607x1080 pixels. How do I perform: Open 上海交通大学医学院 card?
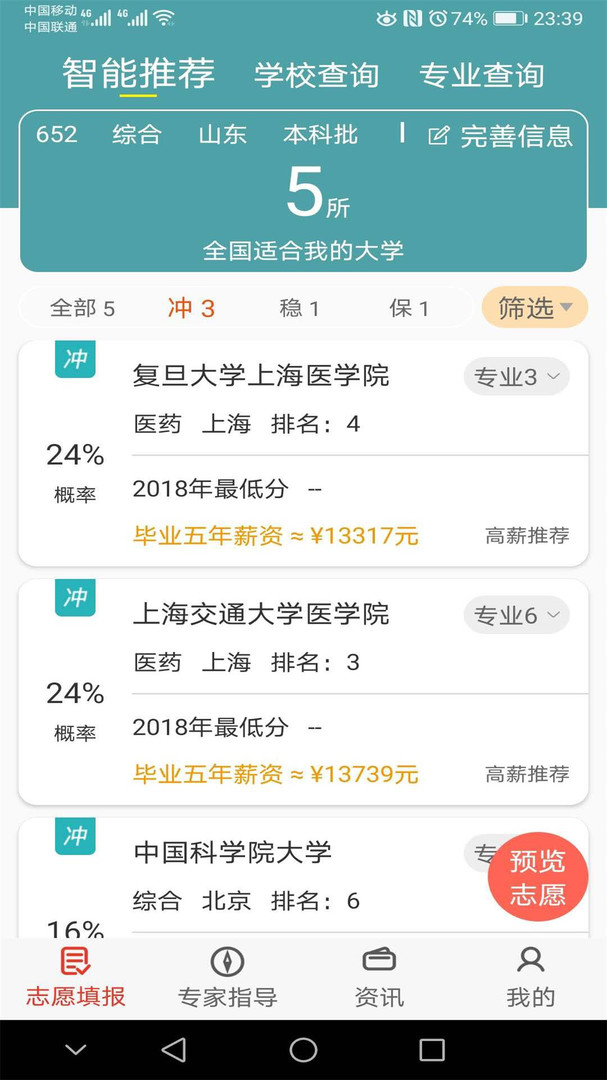click(303, 692)
